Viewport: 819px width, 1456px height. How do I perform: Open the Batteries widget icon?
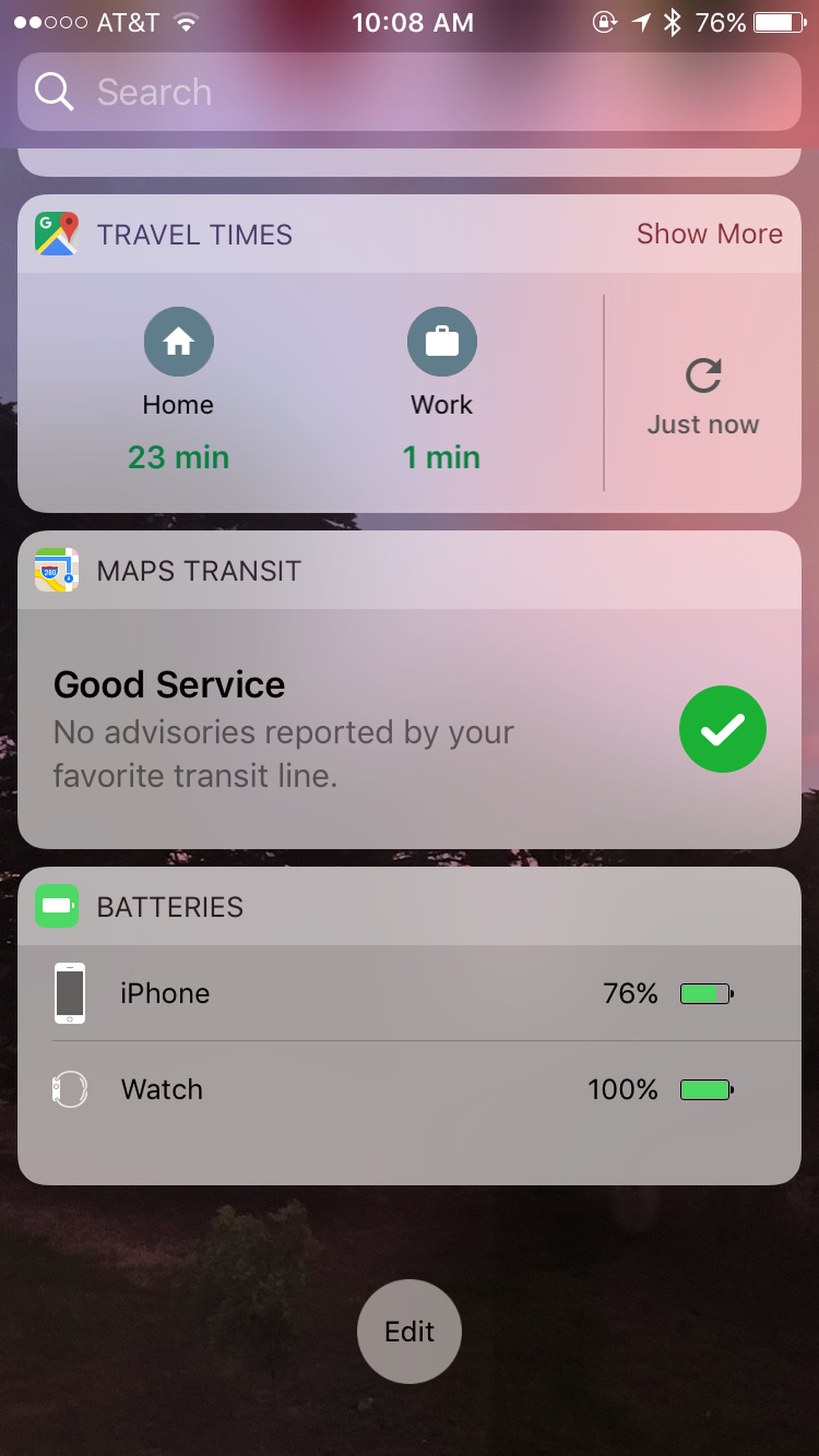click(57, 906)
